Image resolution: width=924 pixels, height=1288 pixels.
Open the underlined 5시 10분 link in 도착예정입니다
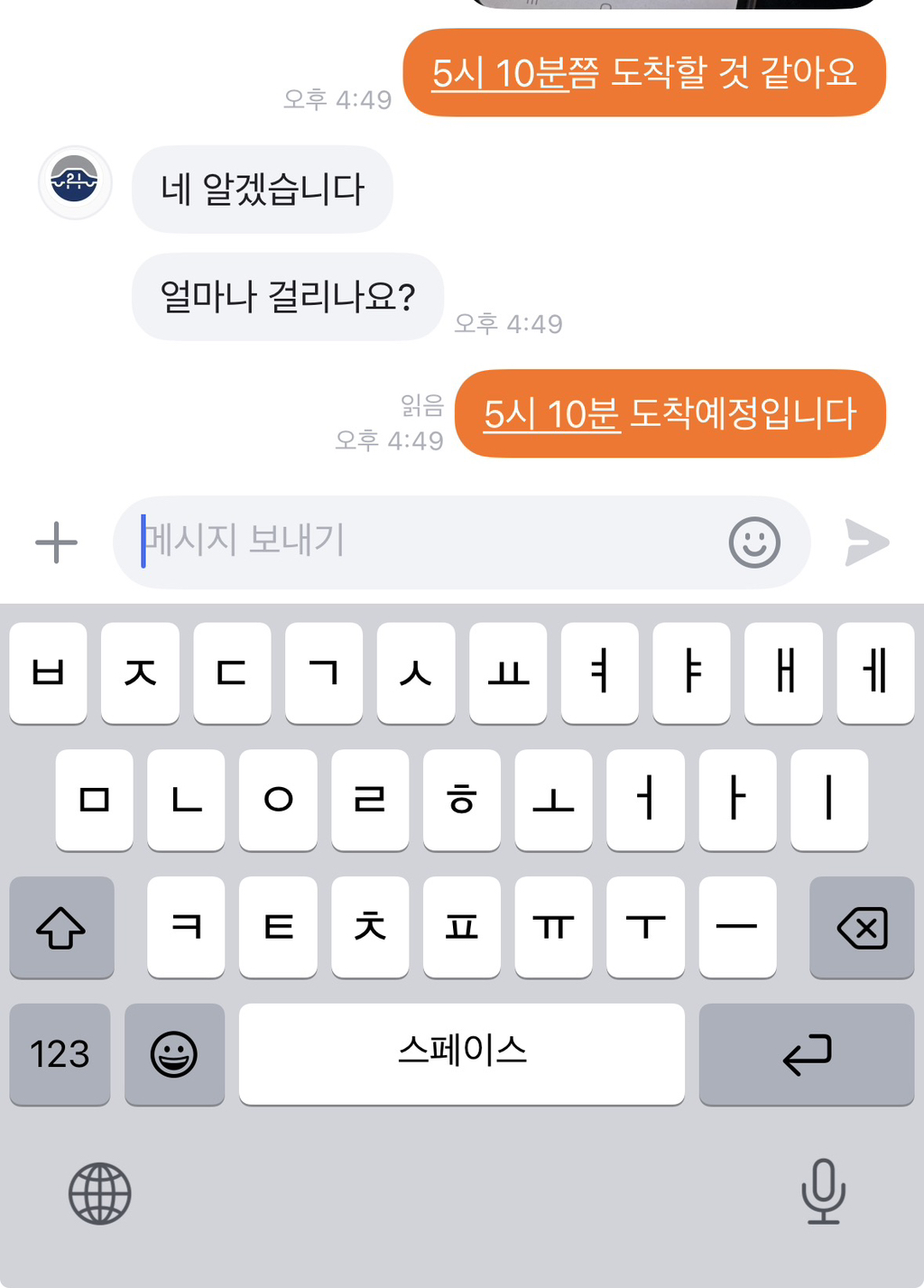pyautogui.click(x=551, y=414)
